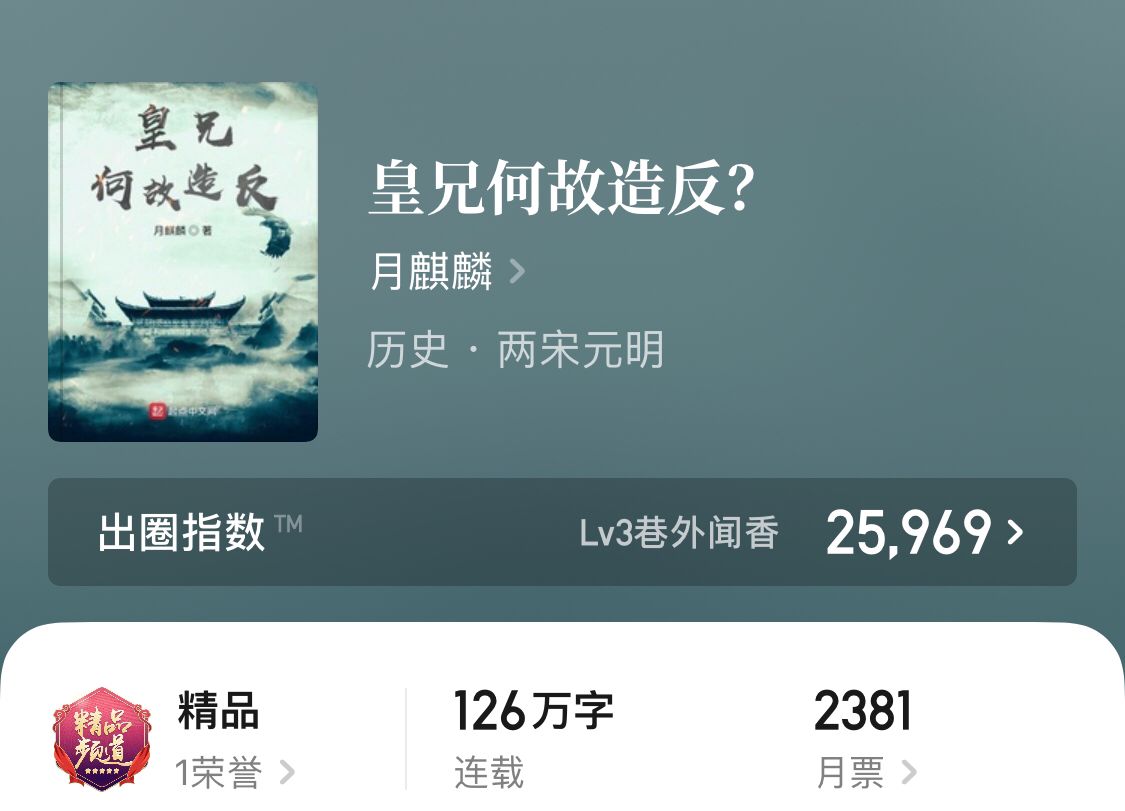1125x811 pixels.
Task: Open author 月麒麟's profile page
Action: 446,272
